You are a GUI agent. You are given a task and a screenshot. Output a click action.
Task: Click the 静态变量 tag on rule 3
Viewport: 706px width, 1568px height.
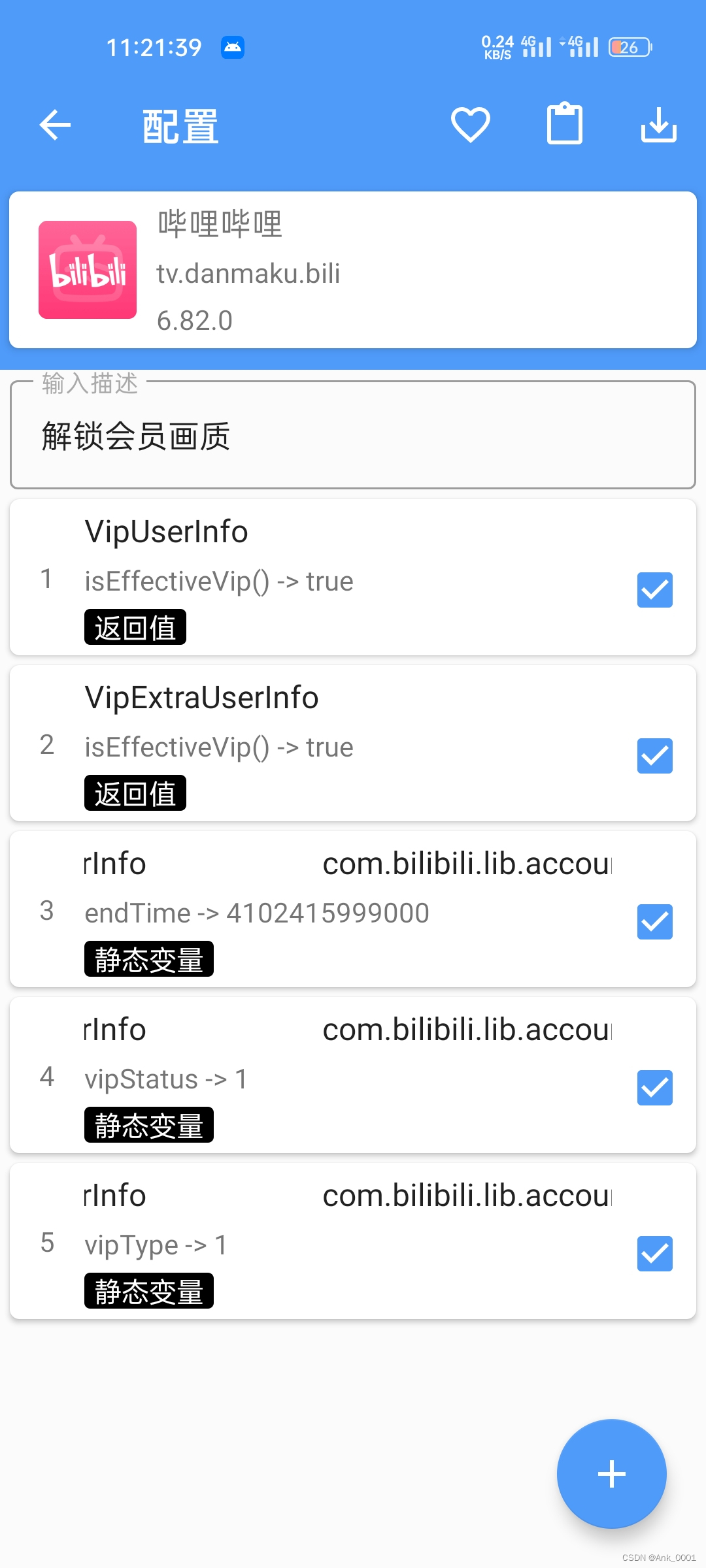148,959
